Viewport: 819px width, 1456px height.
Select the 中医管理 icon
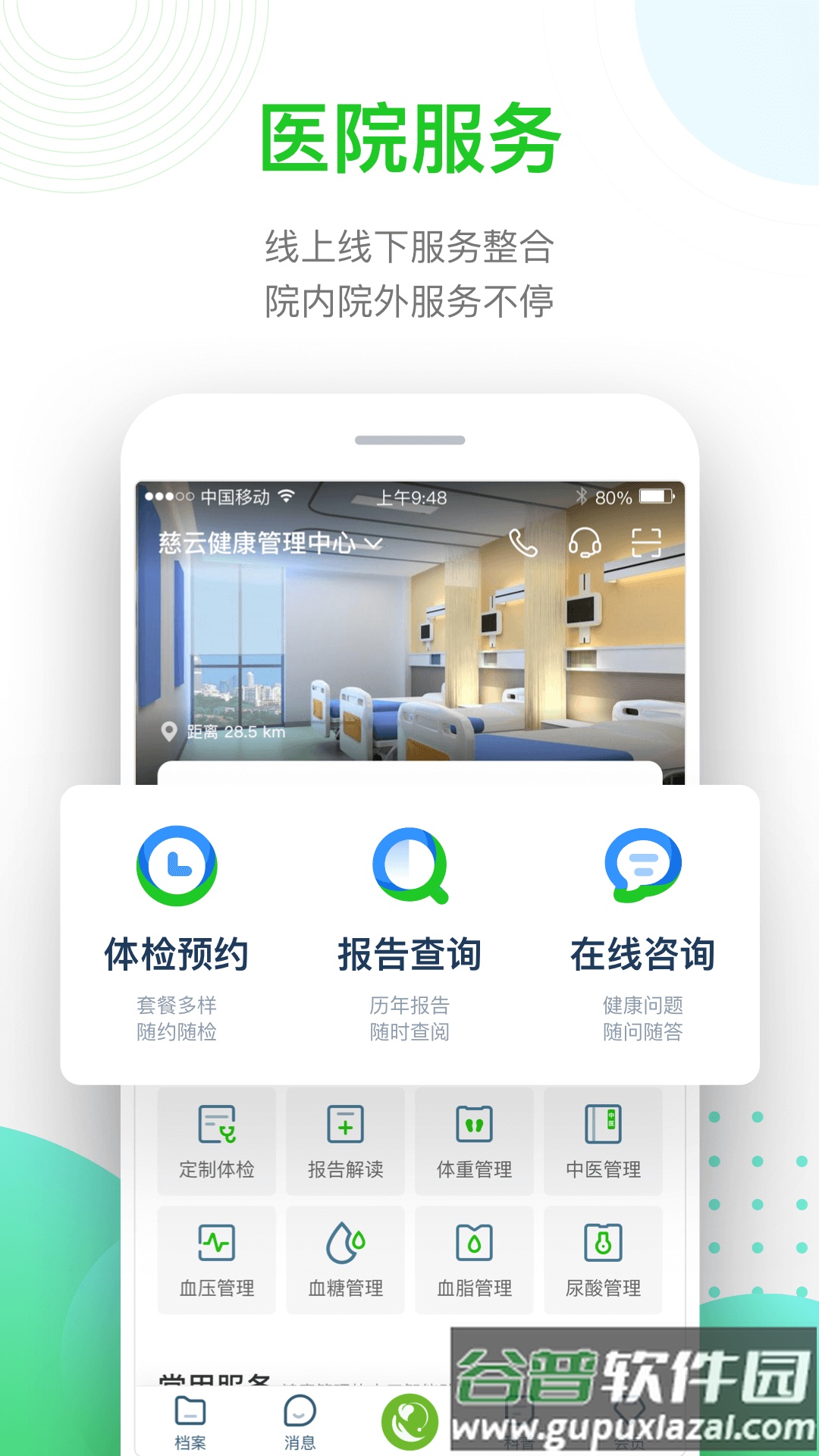(x=603, y=1123)
